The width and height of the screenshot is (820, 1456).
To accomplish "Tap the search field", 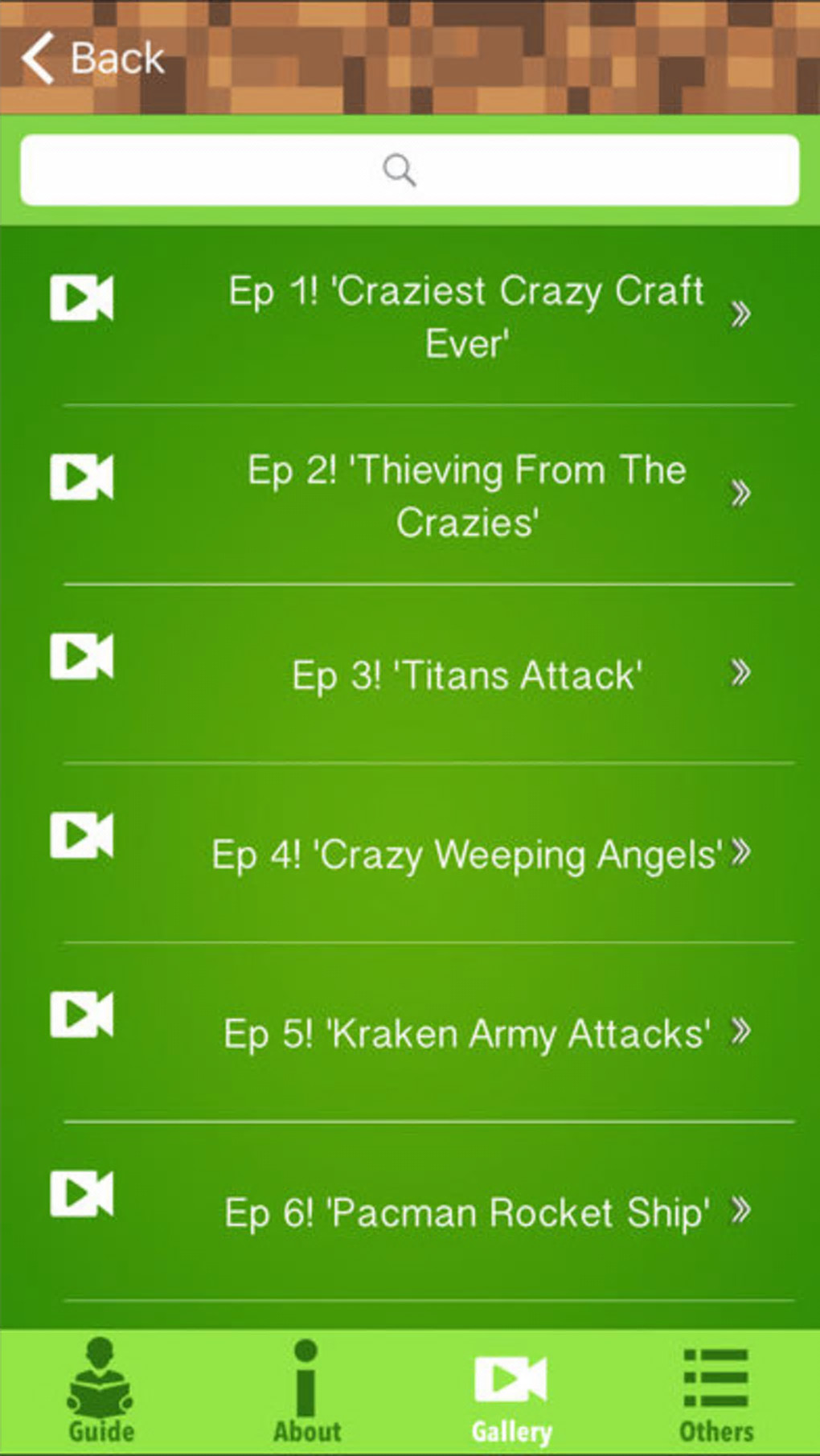I will click(409, 170).
